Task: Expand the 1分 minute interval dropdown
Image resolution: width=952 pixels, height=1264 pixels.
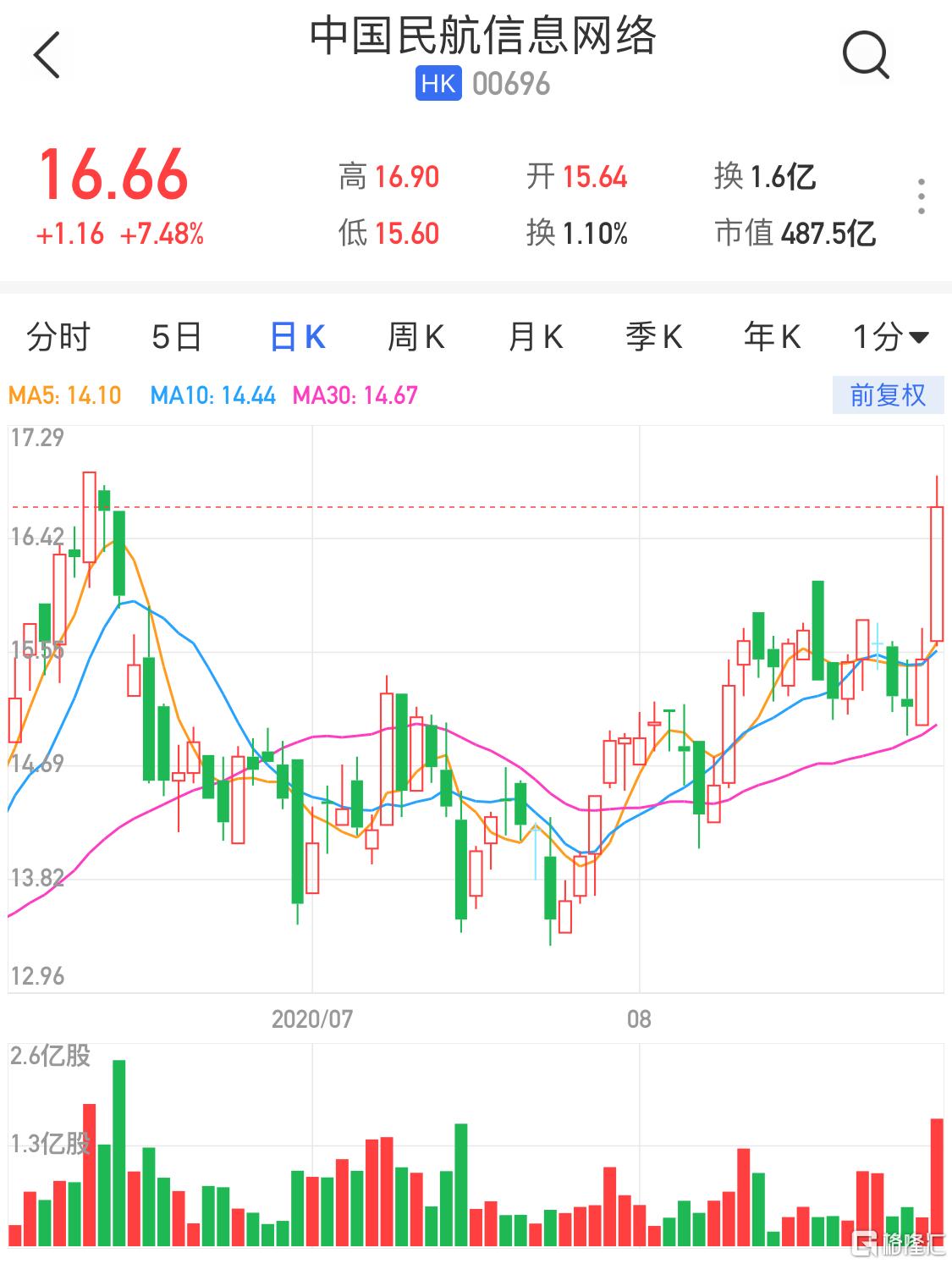Action: coord(890,337)
